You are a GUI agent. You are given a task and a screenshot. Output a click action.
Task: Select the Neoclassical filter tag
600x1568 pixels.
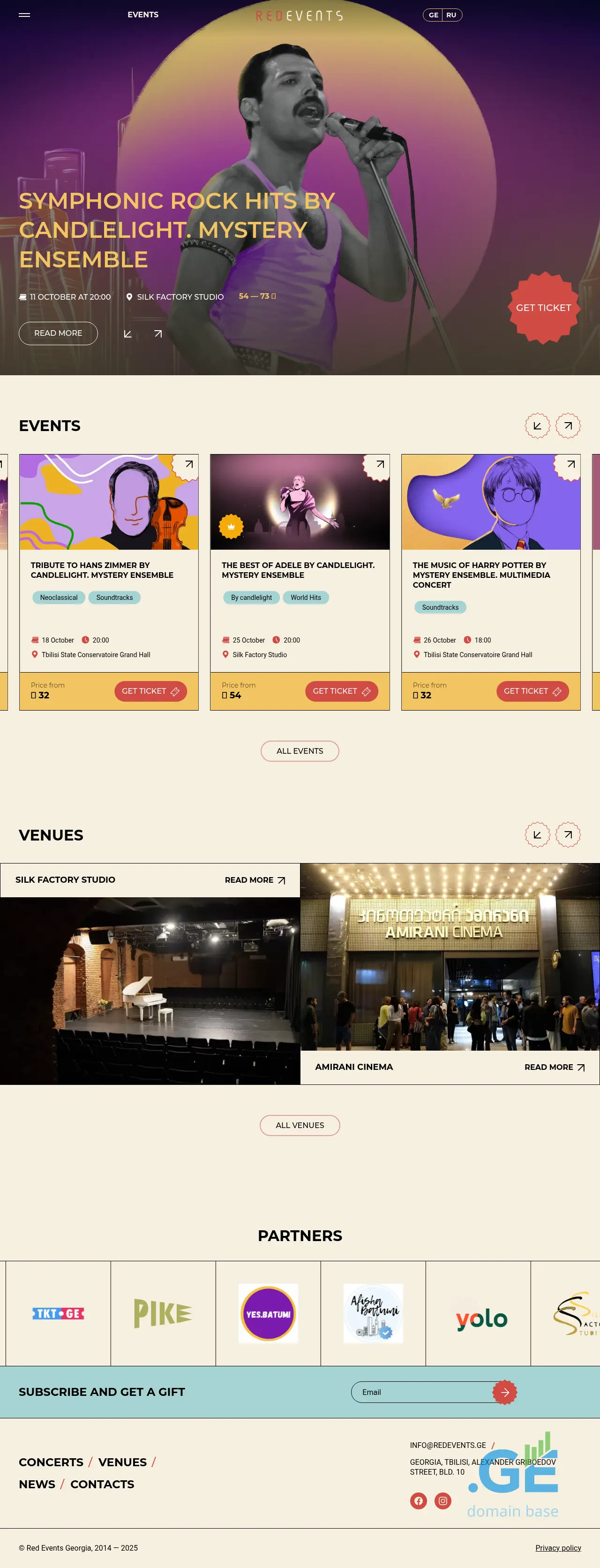(59, 597)
